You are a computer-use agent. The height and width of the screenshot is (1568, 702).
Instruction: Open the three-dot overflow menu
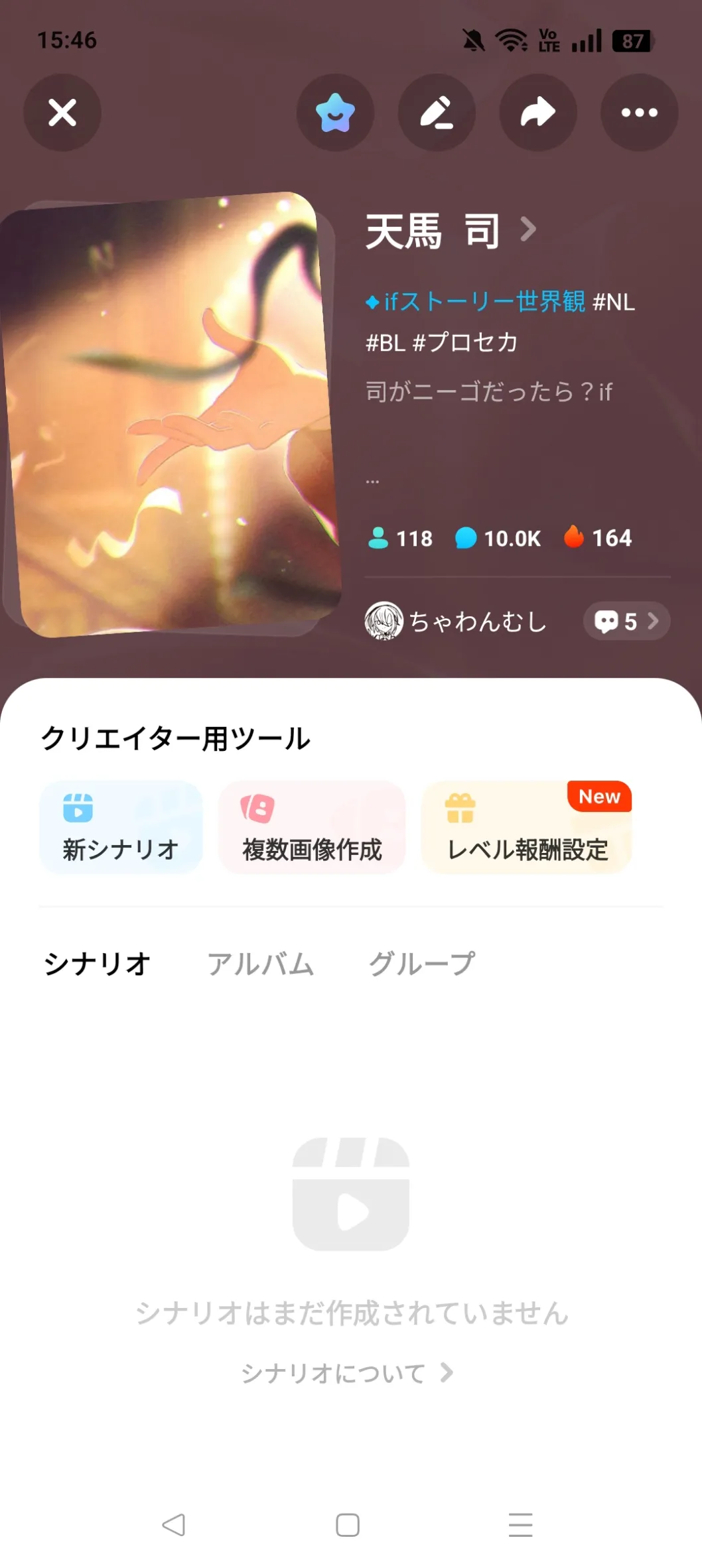pos(640,112)
